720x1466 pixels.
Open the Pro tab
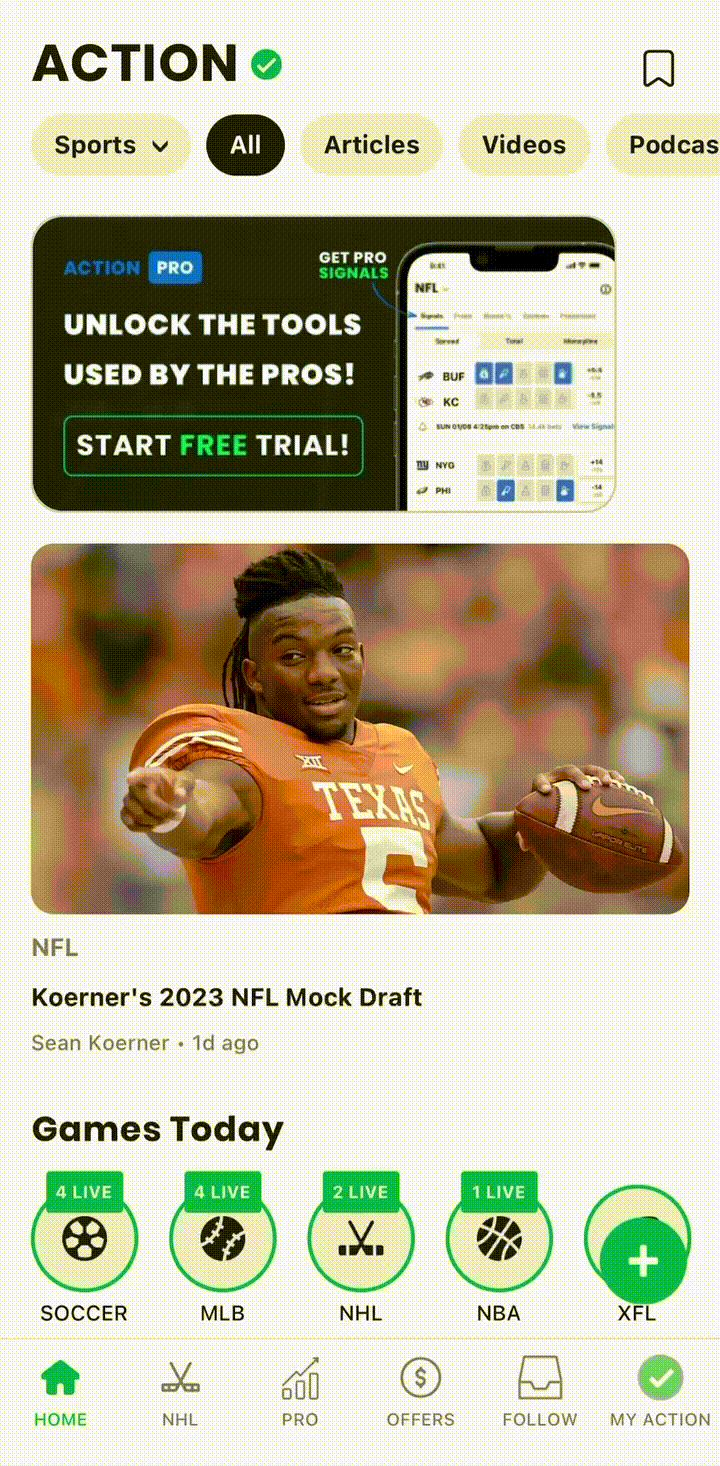point(300,1391)
